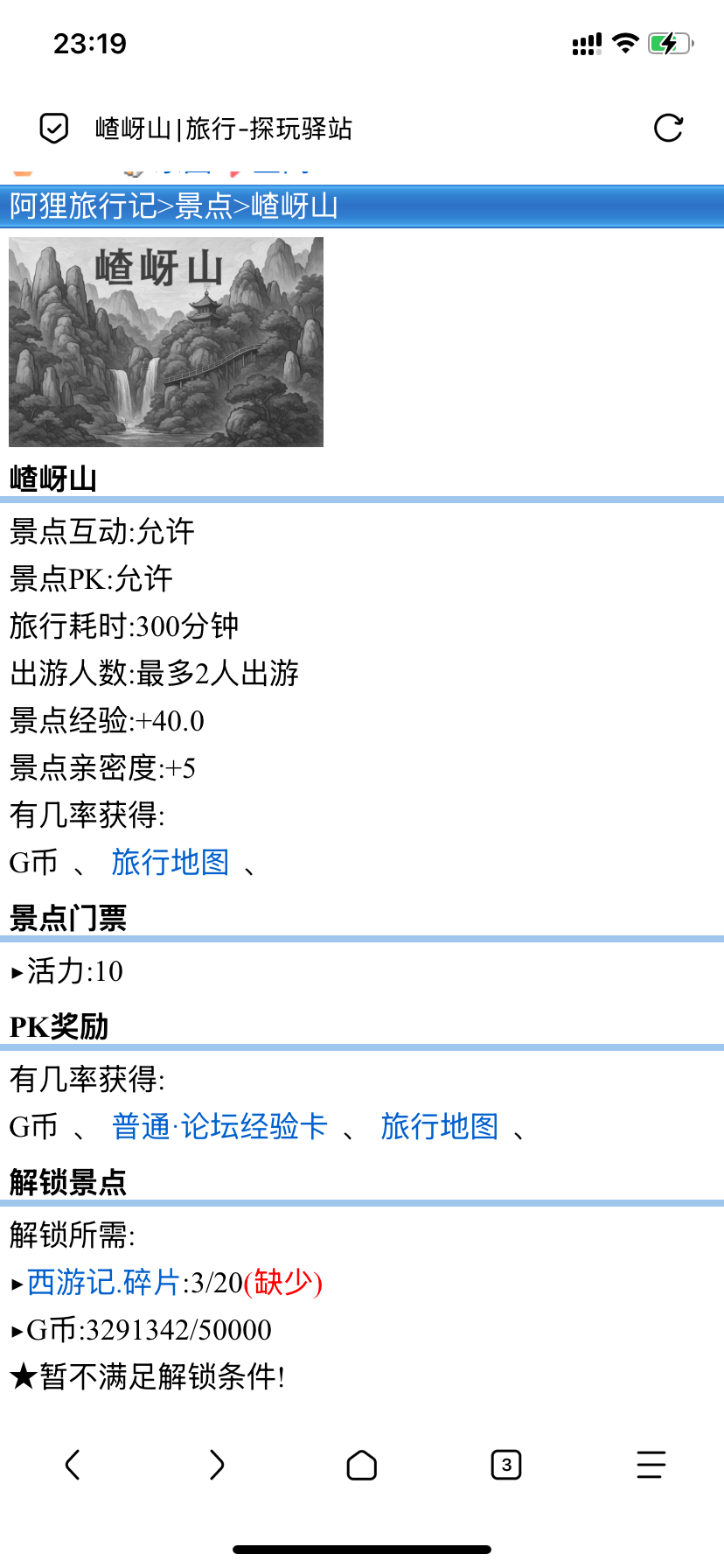Go forward to the next page
Image resolution: width=724 pixels, height=1568 pixels.
(217, 1465)
